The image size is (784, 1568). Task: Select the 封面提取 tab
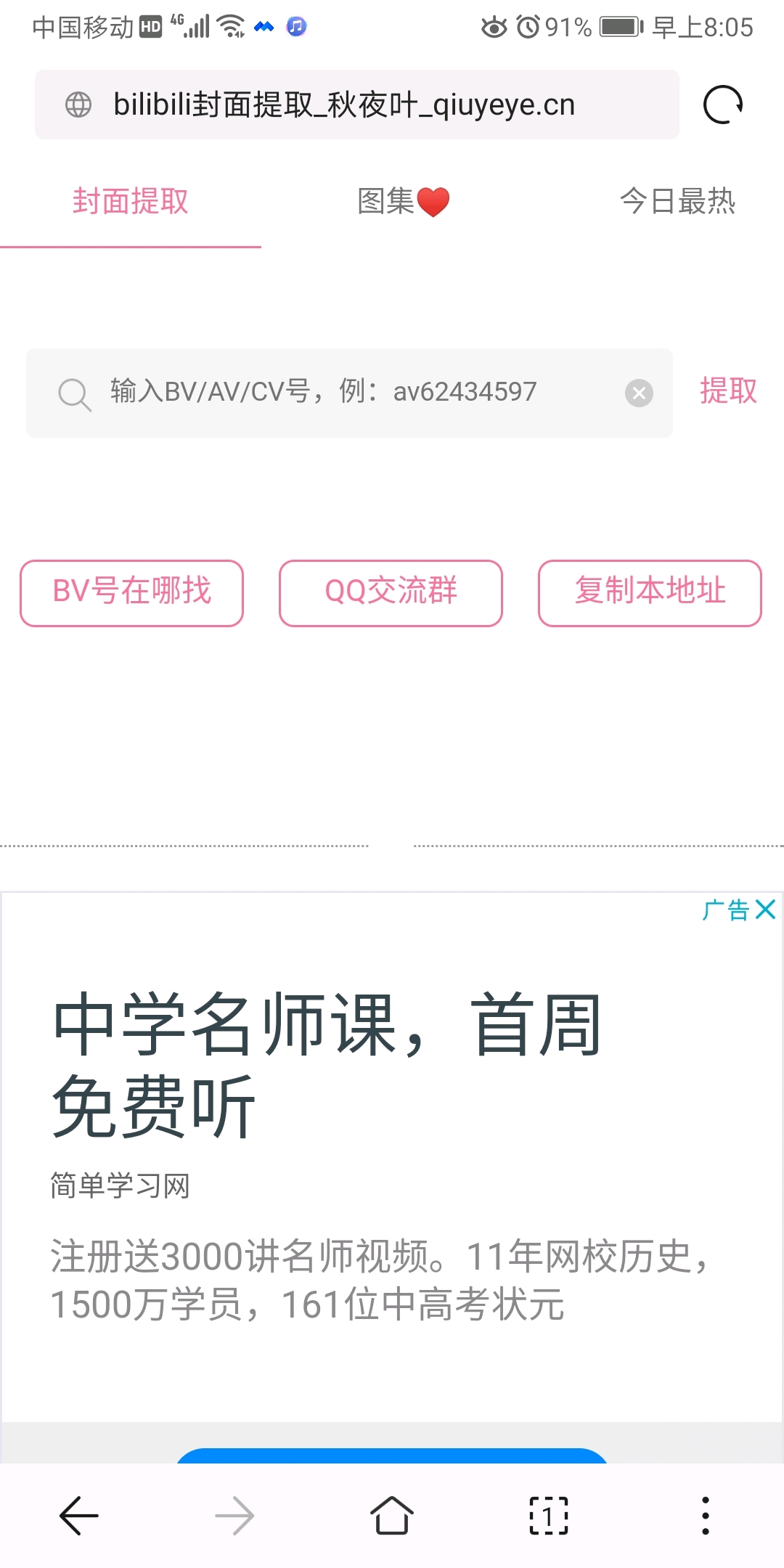pyautogui.click(x=131, y=202)
